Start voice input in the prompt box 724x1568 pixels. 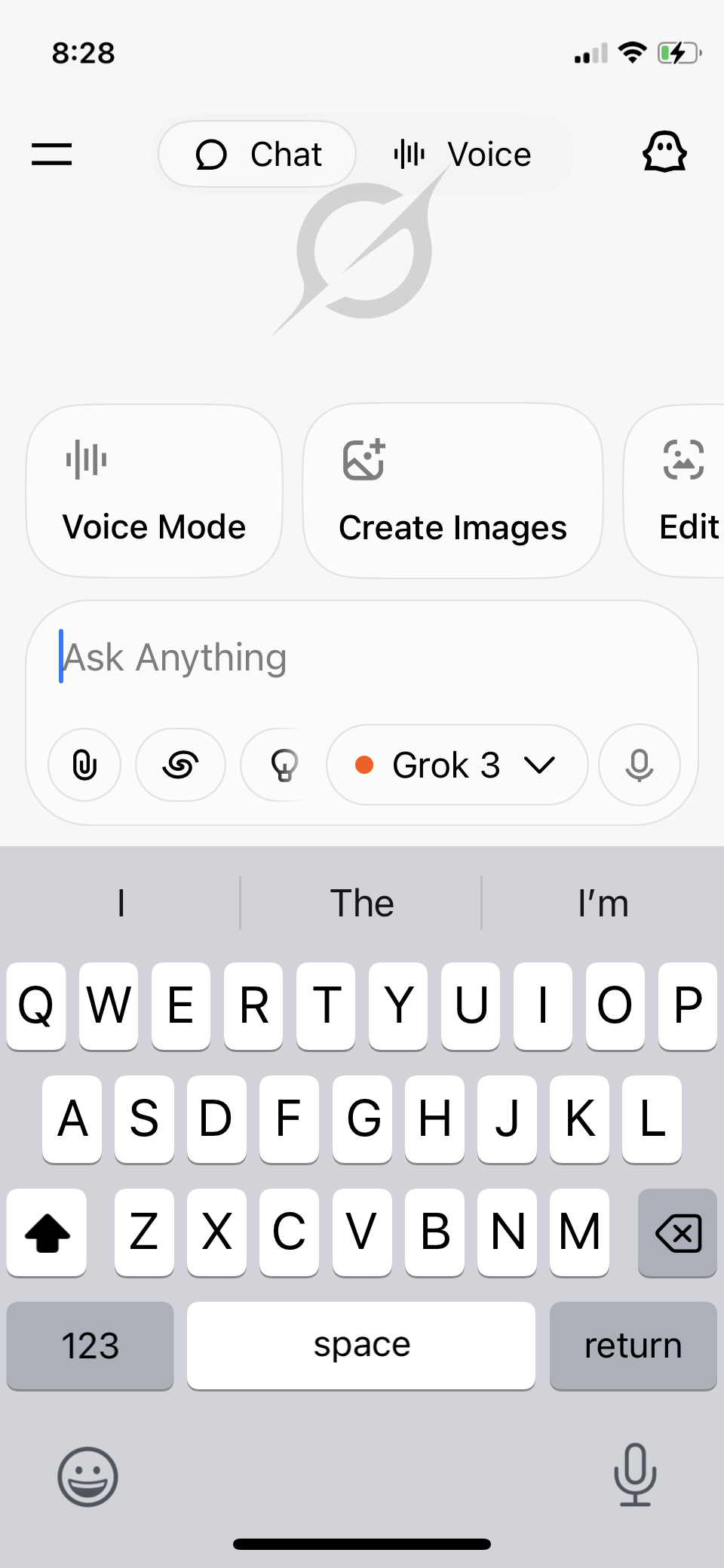click(x=639, y=765)
